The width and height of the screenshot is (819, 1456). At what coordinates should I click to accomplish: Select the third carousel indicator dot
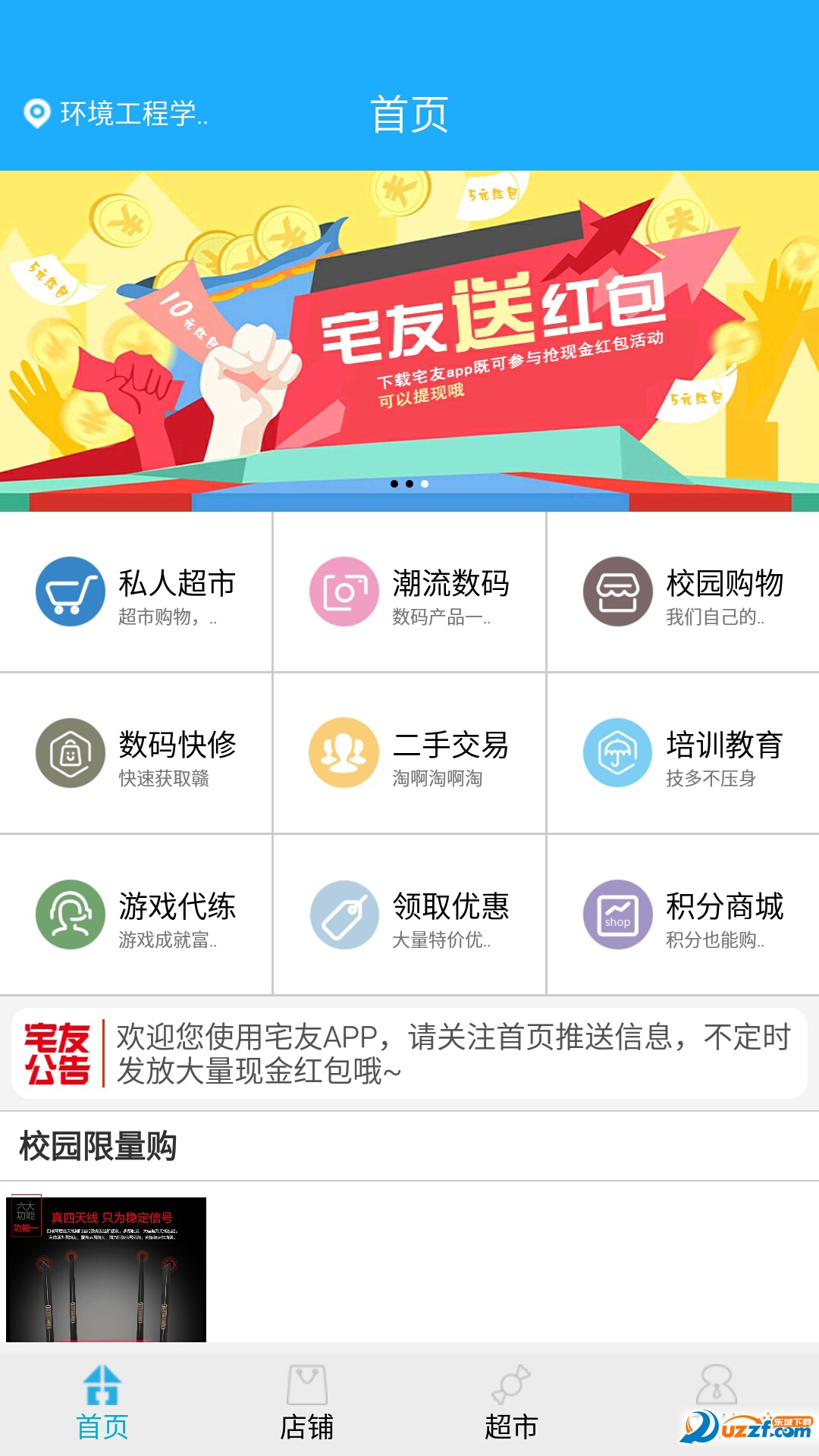(x=424, y=484)
